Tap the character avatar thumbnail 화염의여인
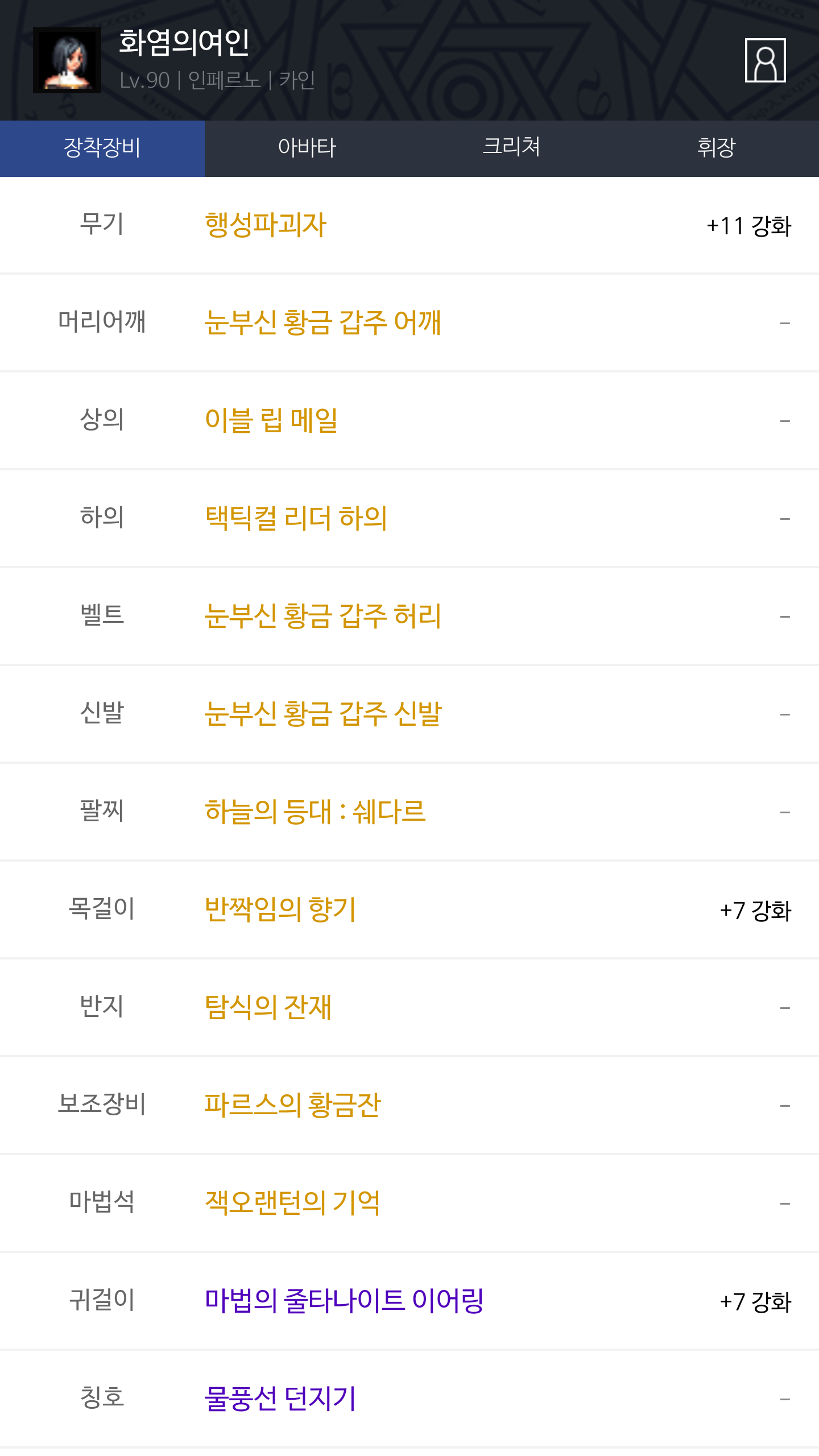This screenshot has height=1456, width=819. 67,60
